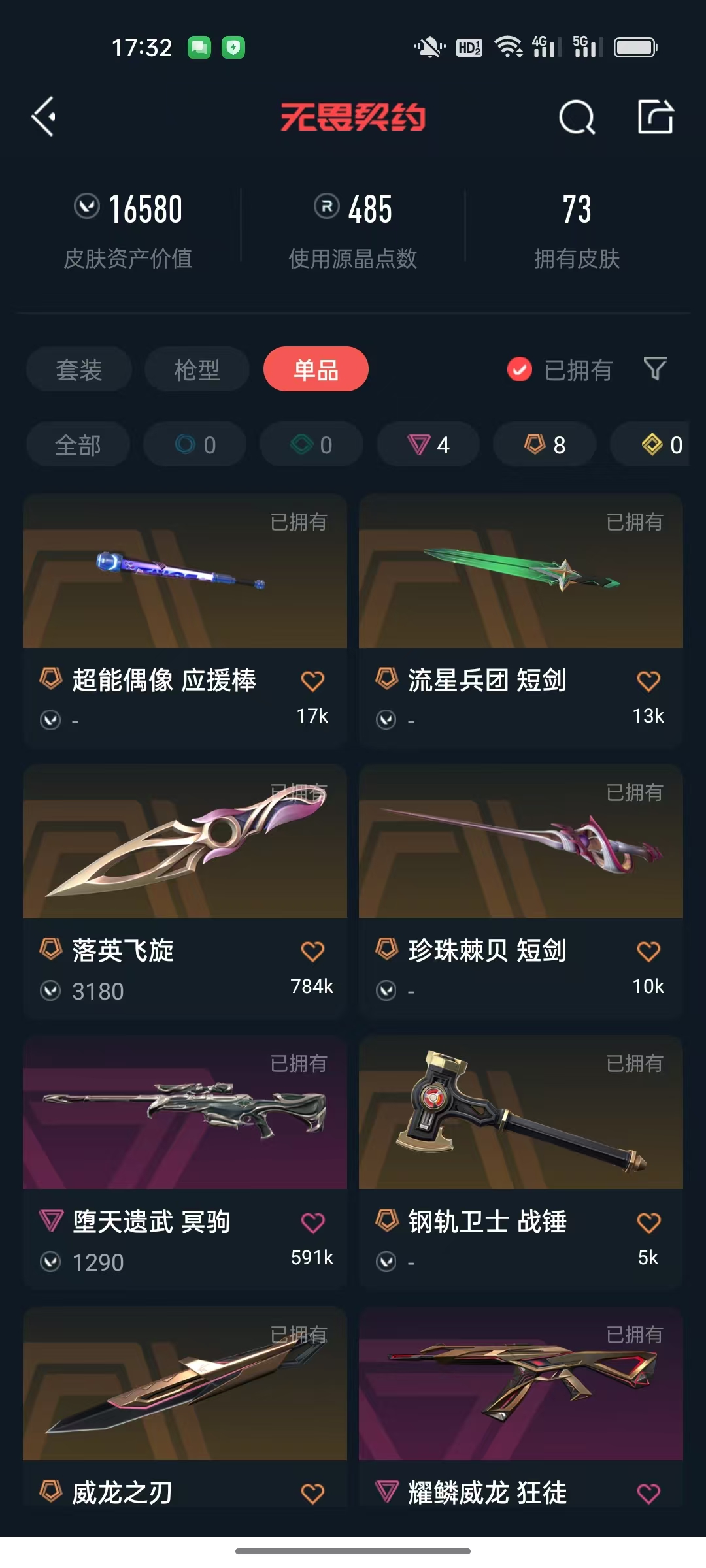
Task: Open the 落英飞旋 skin card
Action: 185,891
